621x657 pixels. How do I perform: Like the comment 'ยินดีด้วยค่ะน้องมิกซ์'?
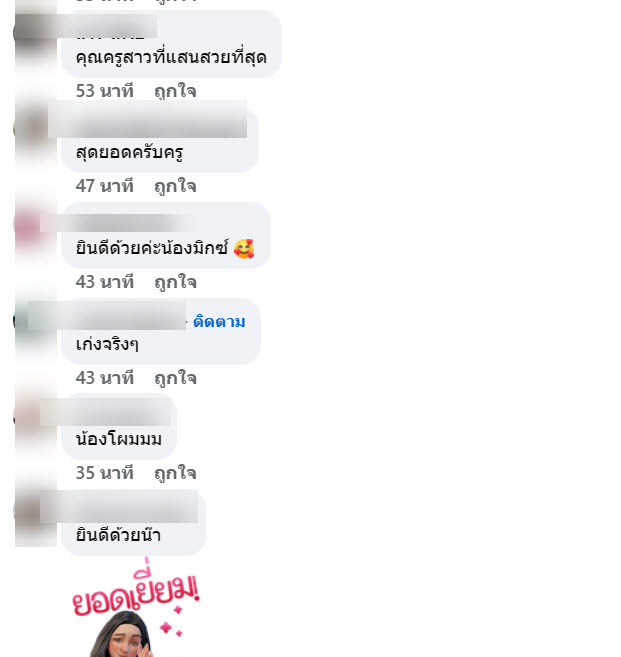pos(175,282)
